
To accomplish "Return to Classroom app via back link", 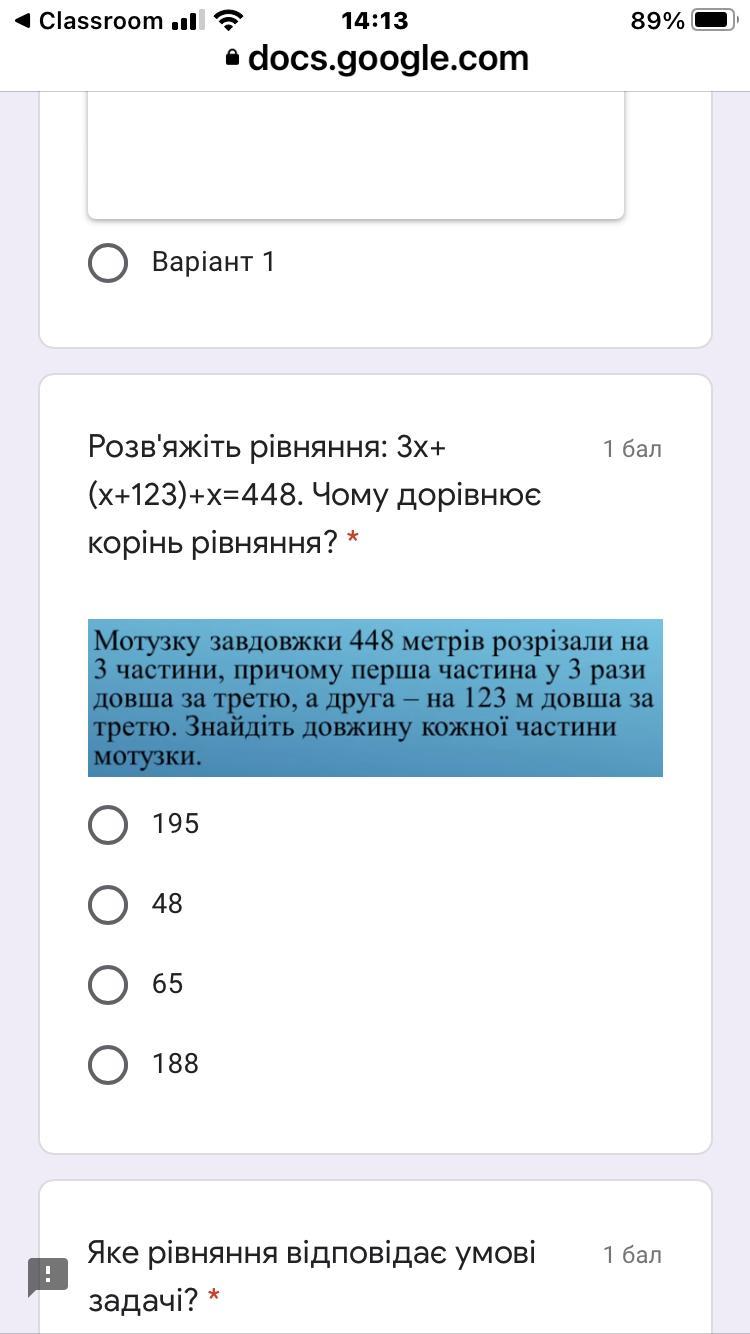I will [x=88, y=21].
